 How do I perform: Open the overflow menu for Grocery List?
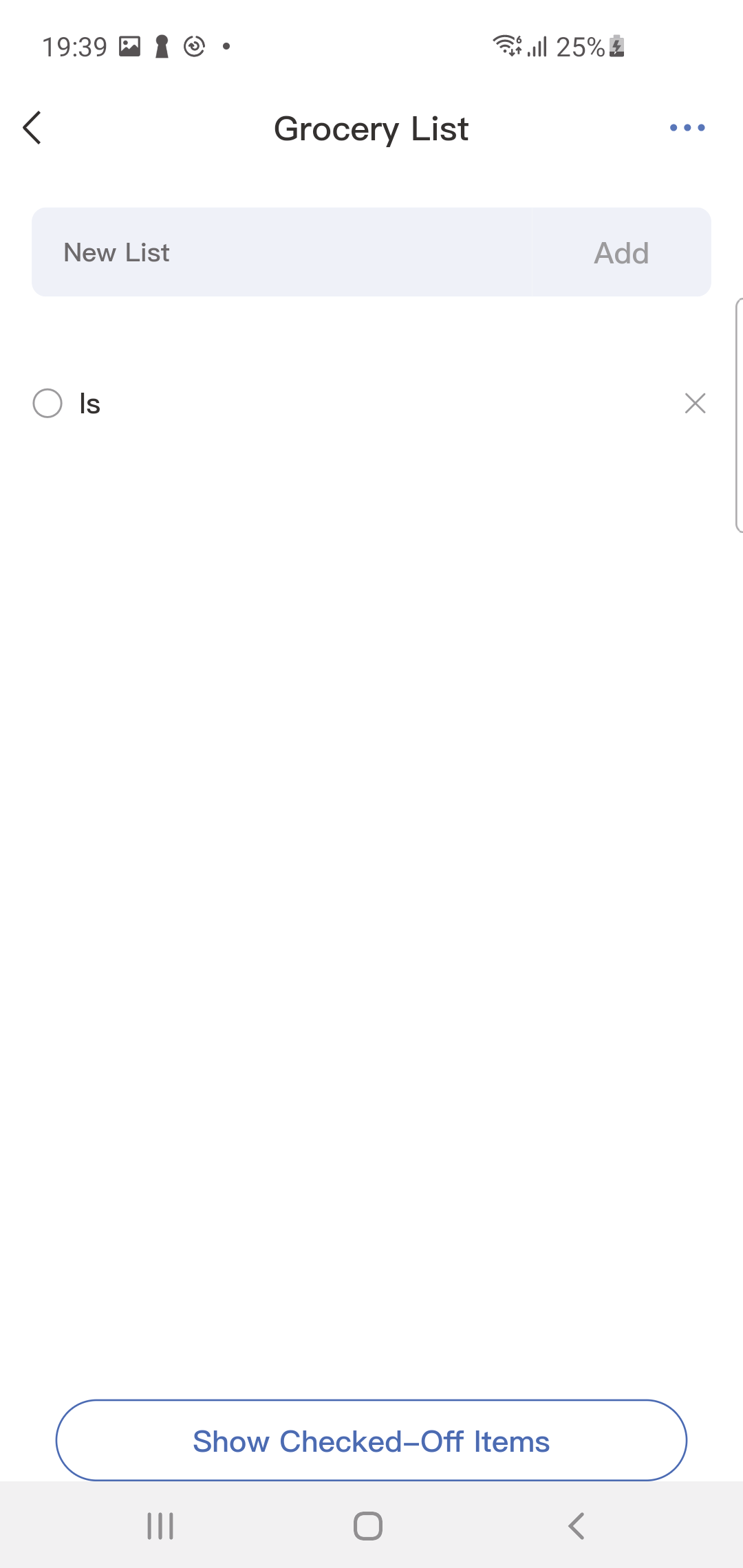[686, 128]
